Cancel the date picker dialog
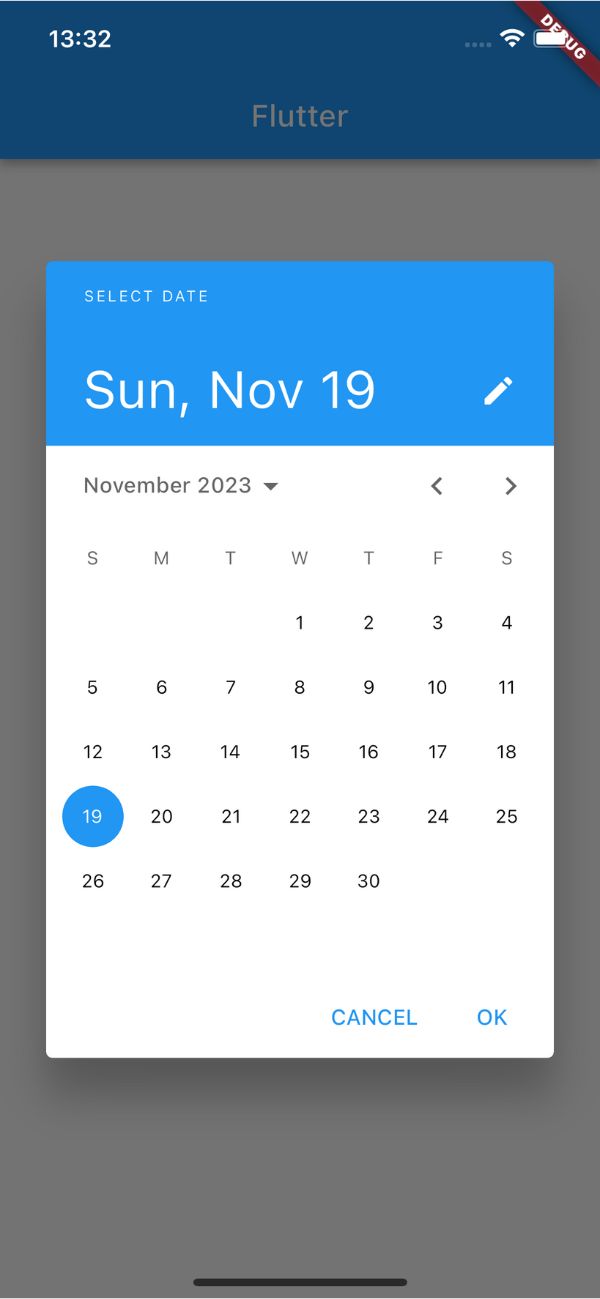Screen dimensions: 600x1299 [x=374, y=1018]
